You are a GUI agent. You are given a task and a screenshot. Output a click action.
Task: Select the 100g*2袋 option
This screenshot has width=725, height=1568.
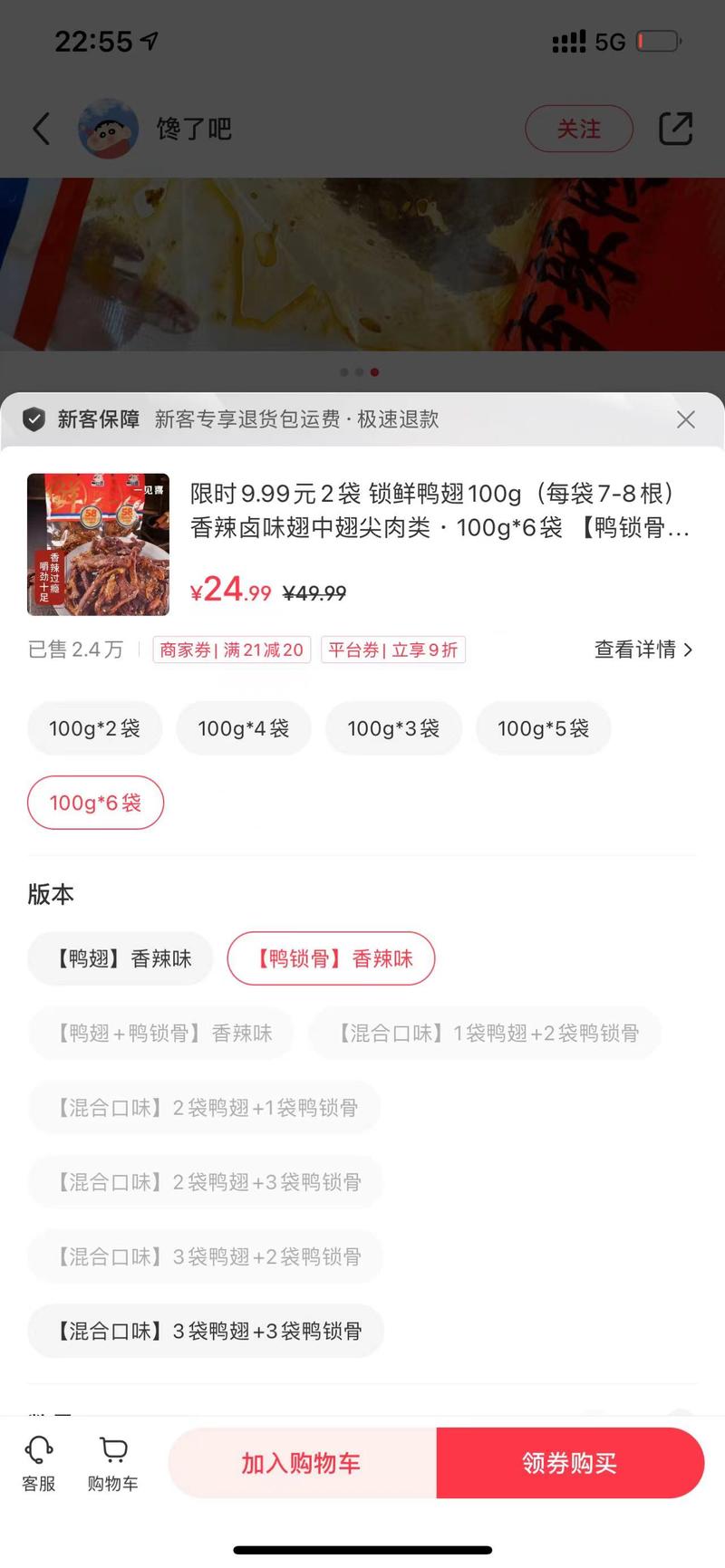[x=94, y=728]
